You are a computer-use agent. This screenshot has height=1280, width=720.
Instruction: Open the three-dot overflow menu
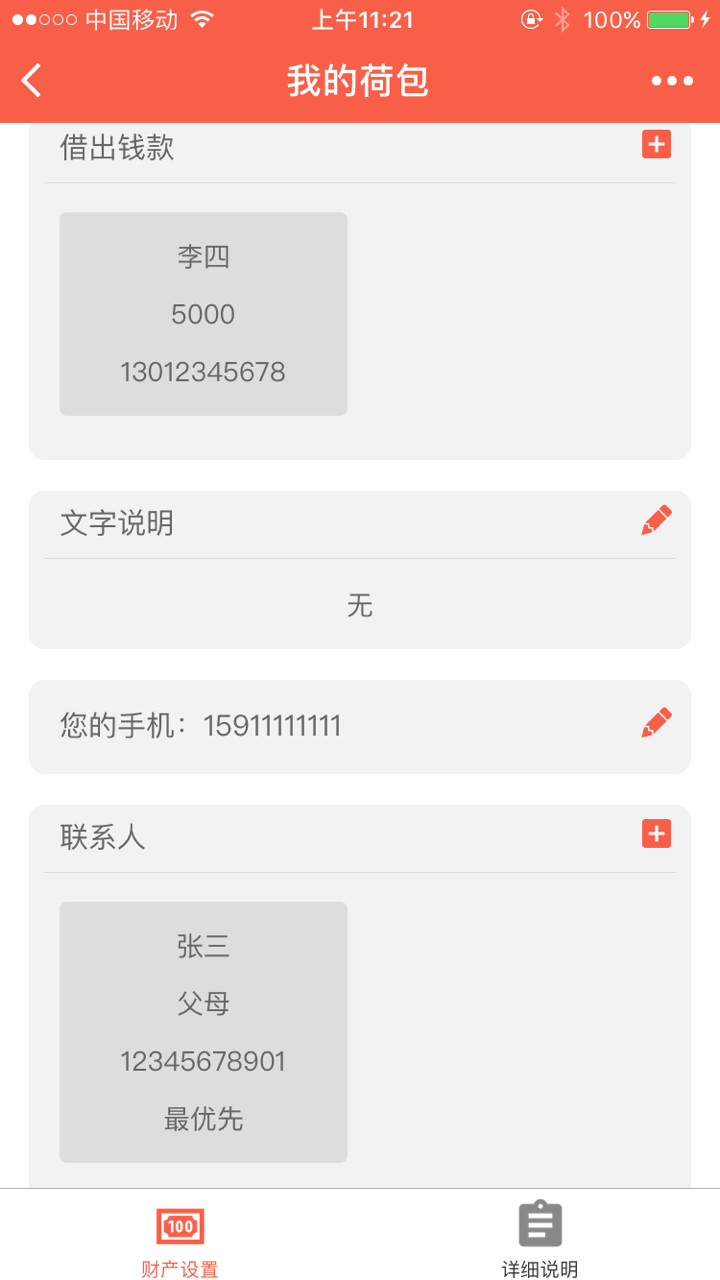[x=672, y=81]
